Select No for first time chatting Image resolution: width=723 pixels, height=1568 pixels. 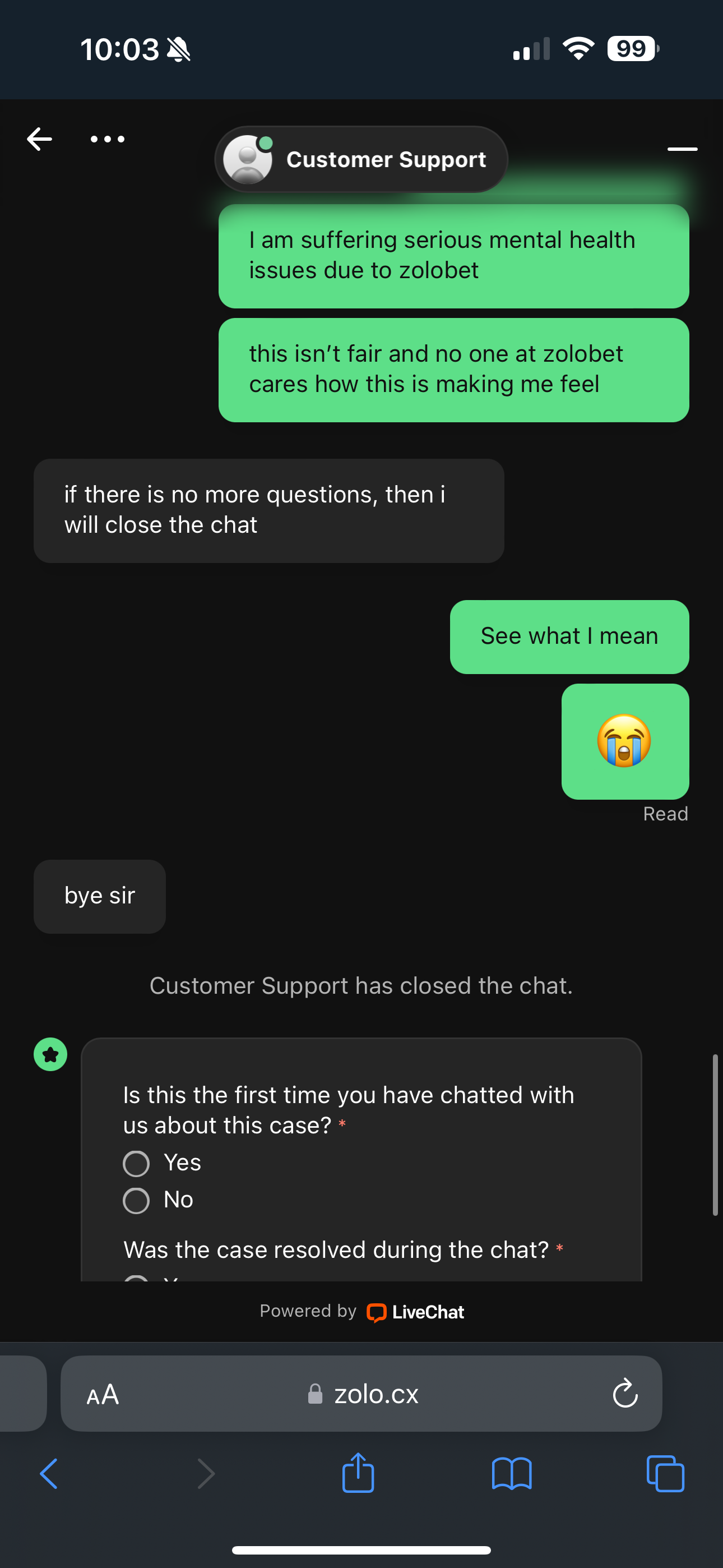pos(136,1201)
